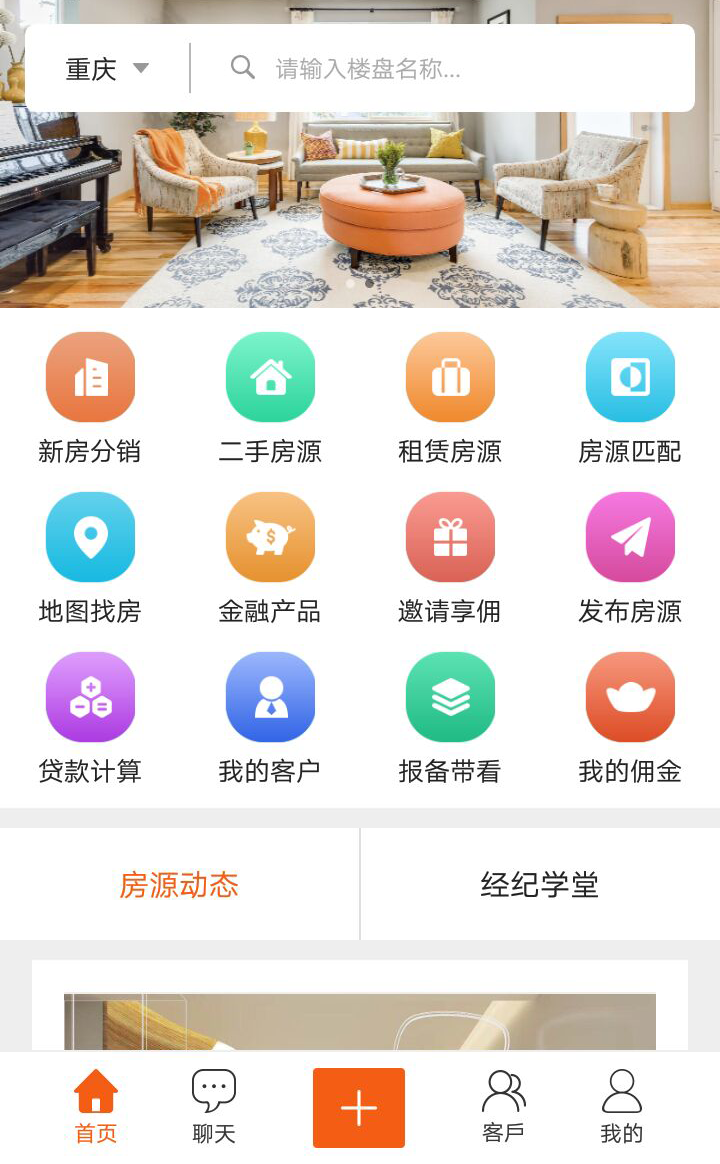
Task: Open the 我的 profile nav icon
Action: click(620, 1092)
